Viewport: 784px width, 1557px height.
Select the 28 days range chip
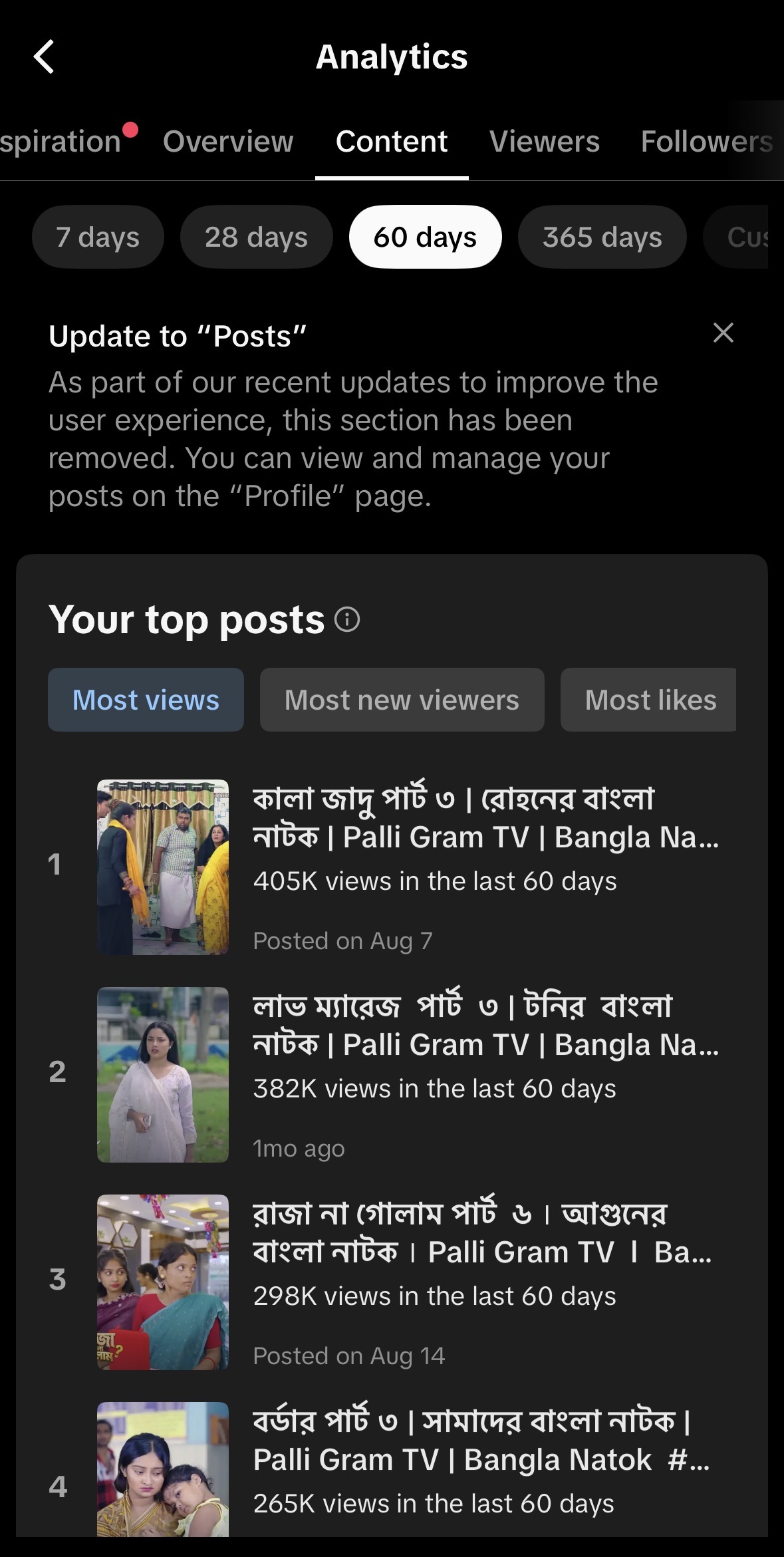click(257, 237)
